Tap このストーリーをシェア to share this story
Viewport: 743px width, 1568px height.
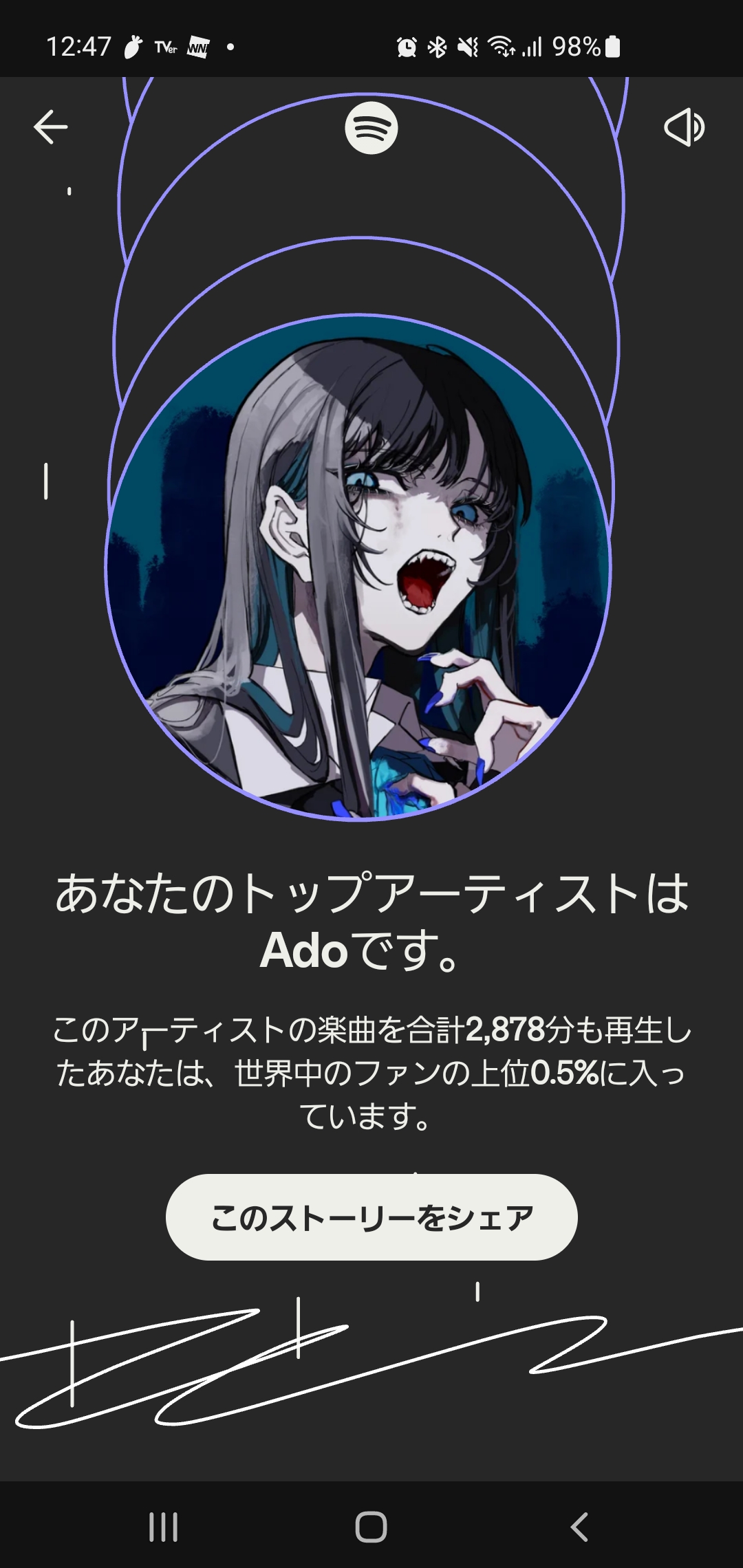pyautogui.click(x=371, y=1217)
